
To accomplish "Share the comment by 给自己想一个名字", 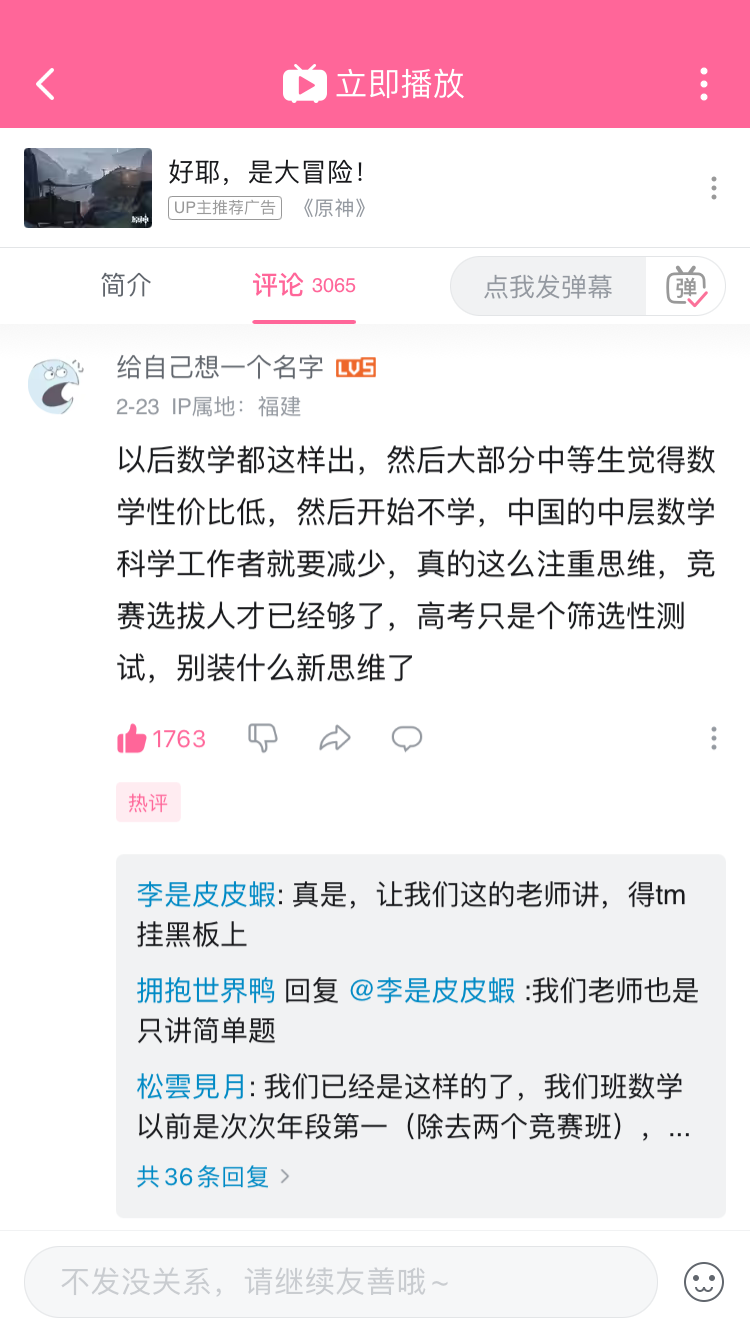I will (335, 739).
